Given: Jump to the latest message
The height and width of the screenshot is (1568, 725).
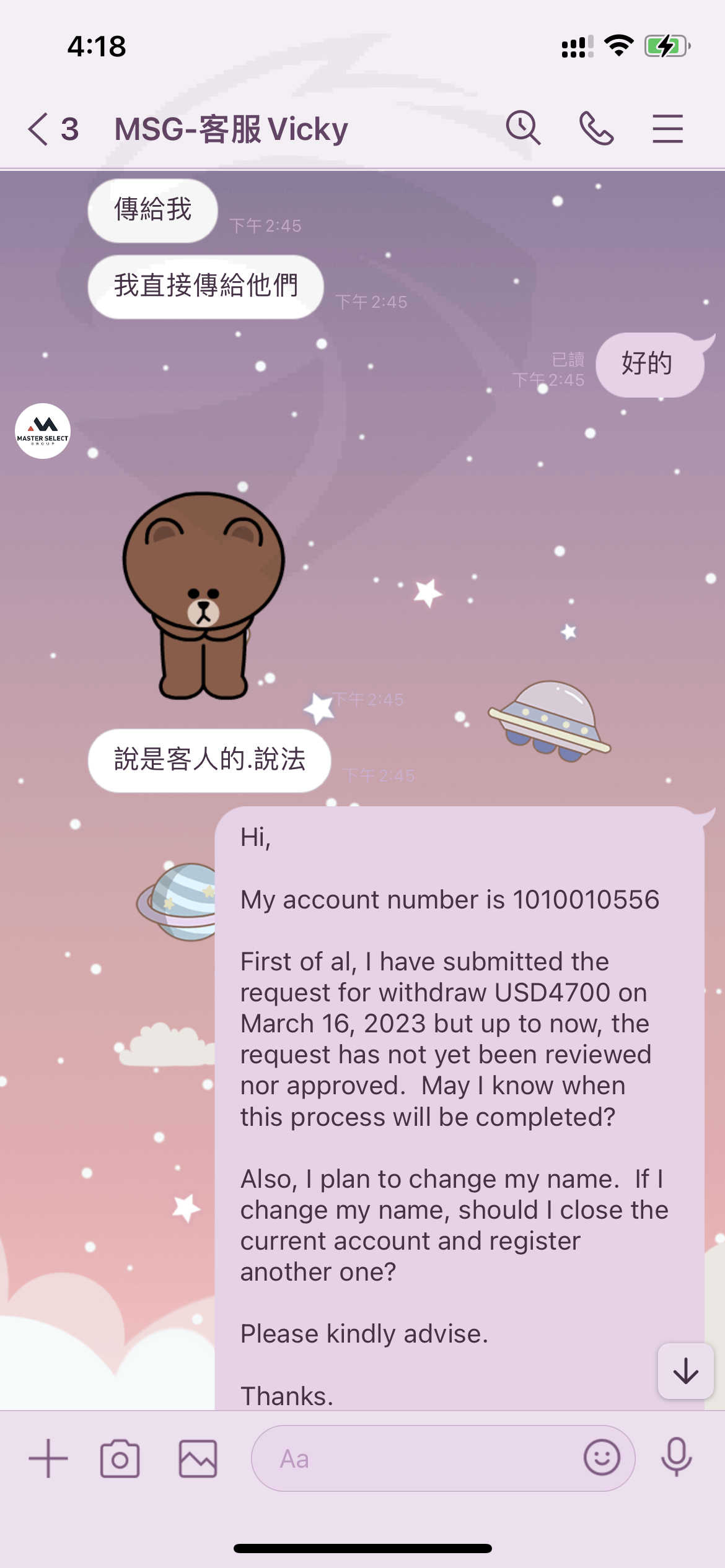Looking at the screenshot, I should point(685,1370).
